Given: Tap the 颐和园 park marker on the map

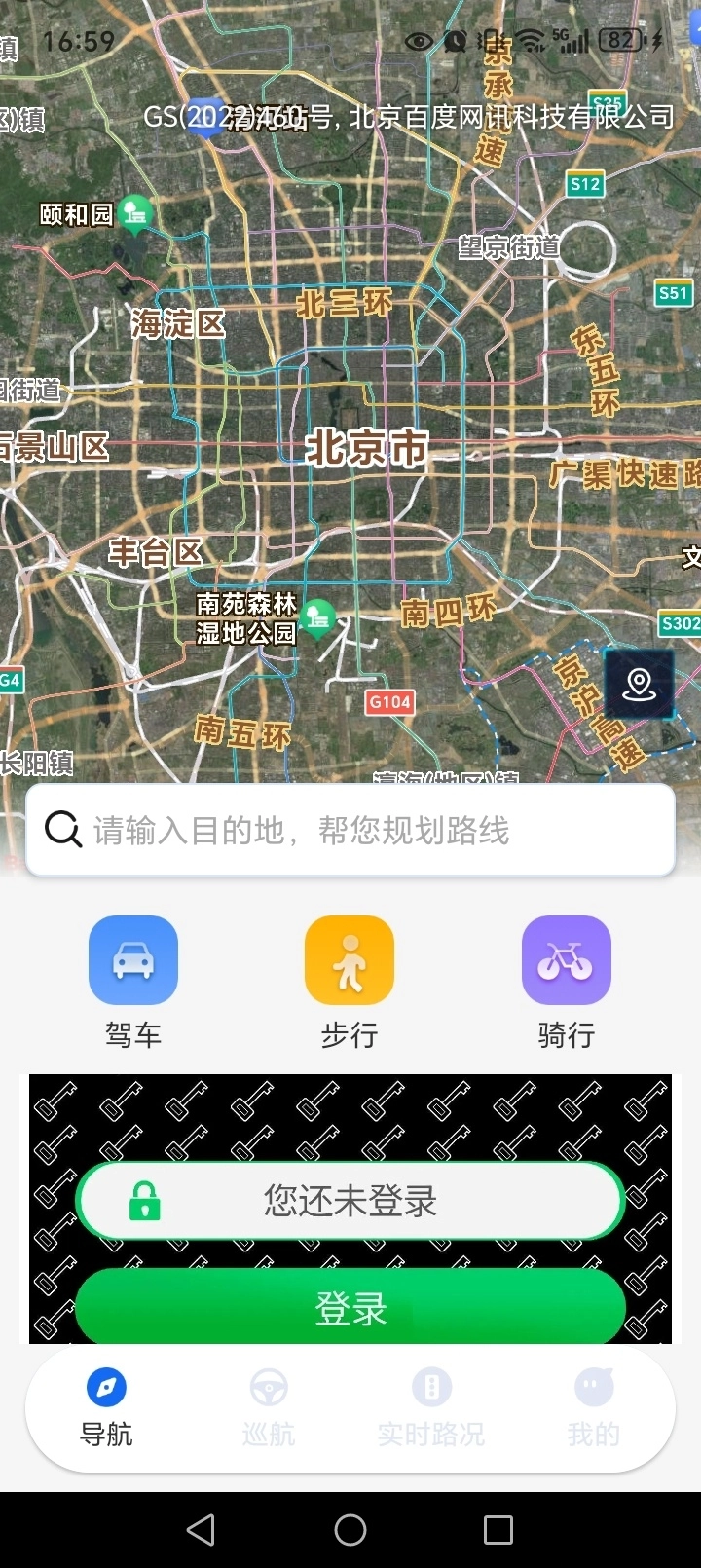Looking at the screenshot, I should point(136,209).
